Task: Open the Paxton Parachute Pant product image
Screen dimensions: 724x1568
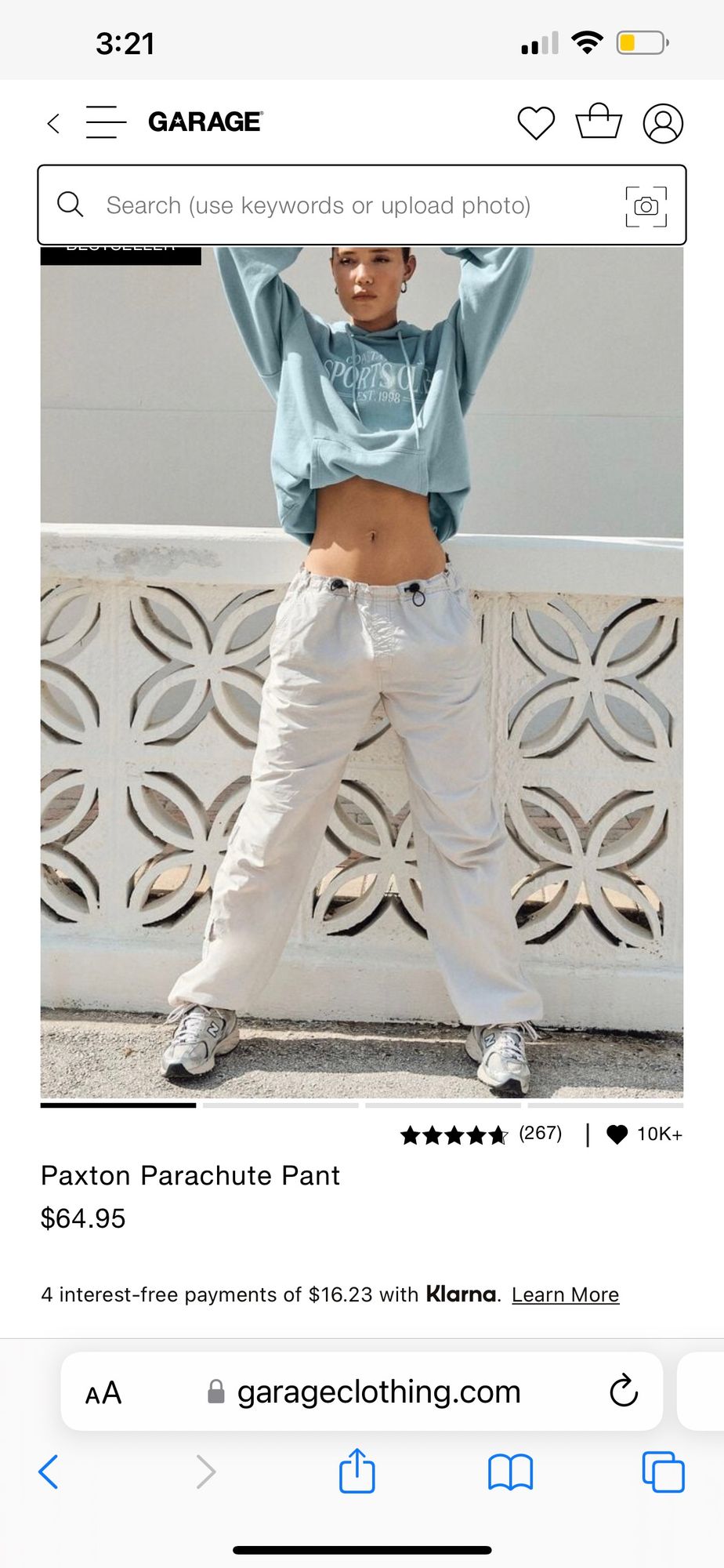Action: 361,673
